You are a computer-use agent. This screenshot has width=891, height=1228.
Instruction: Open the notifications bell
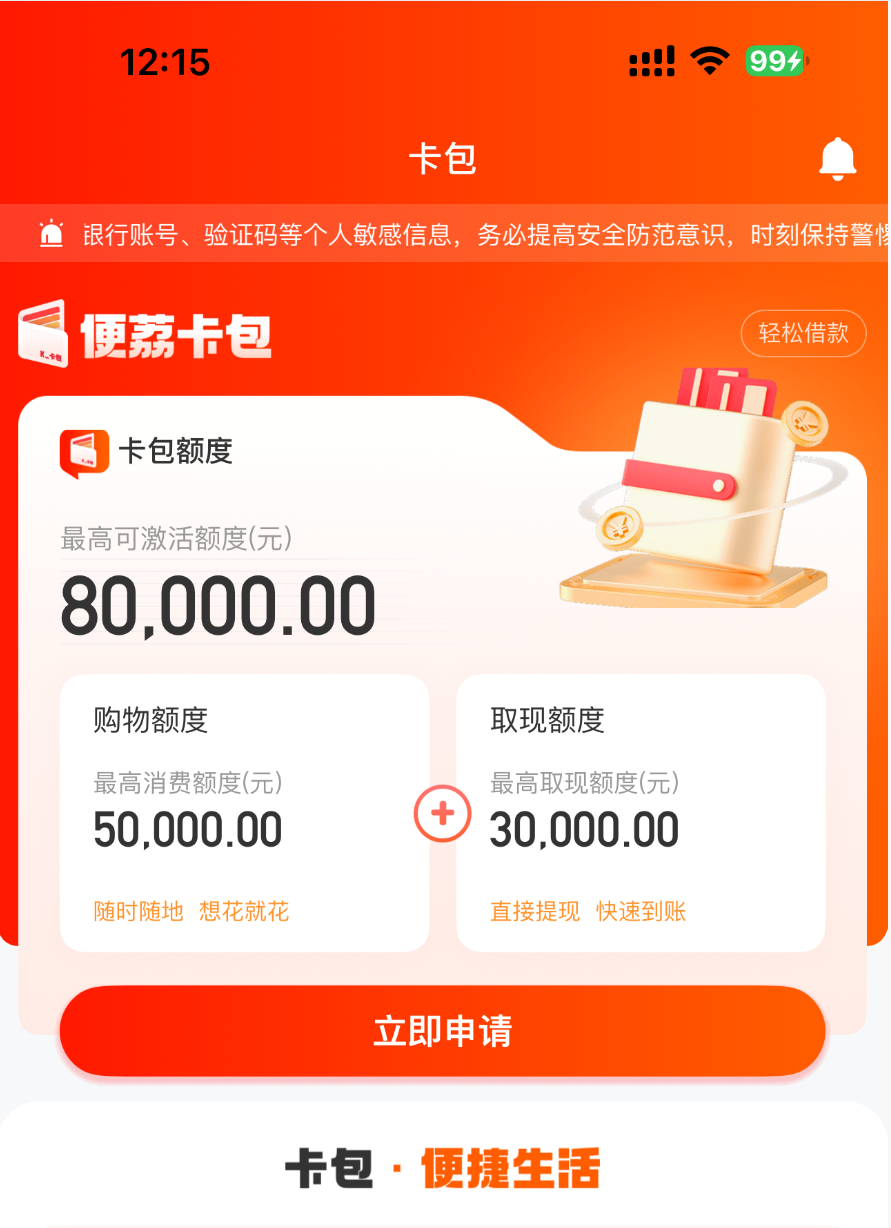[x=837, y=159]
